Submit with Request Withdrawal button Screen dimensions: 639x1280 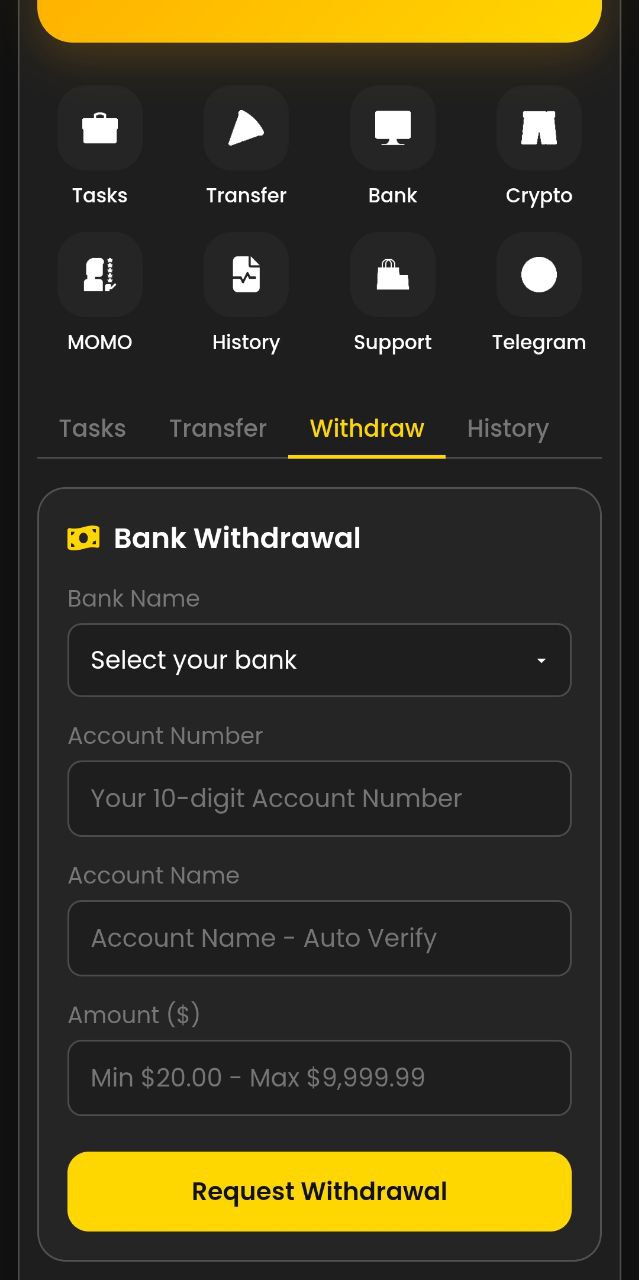(x=319, y=1191)
